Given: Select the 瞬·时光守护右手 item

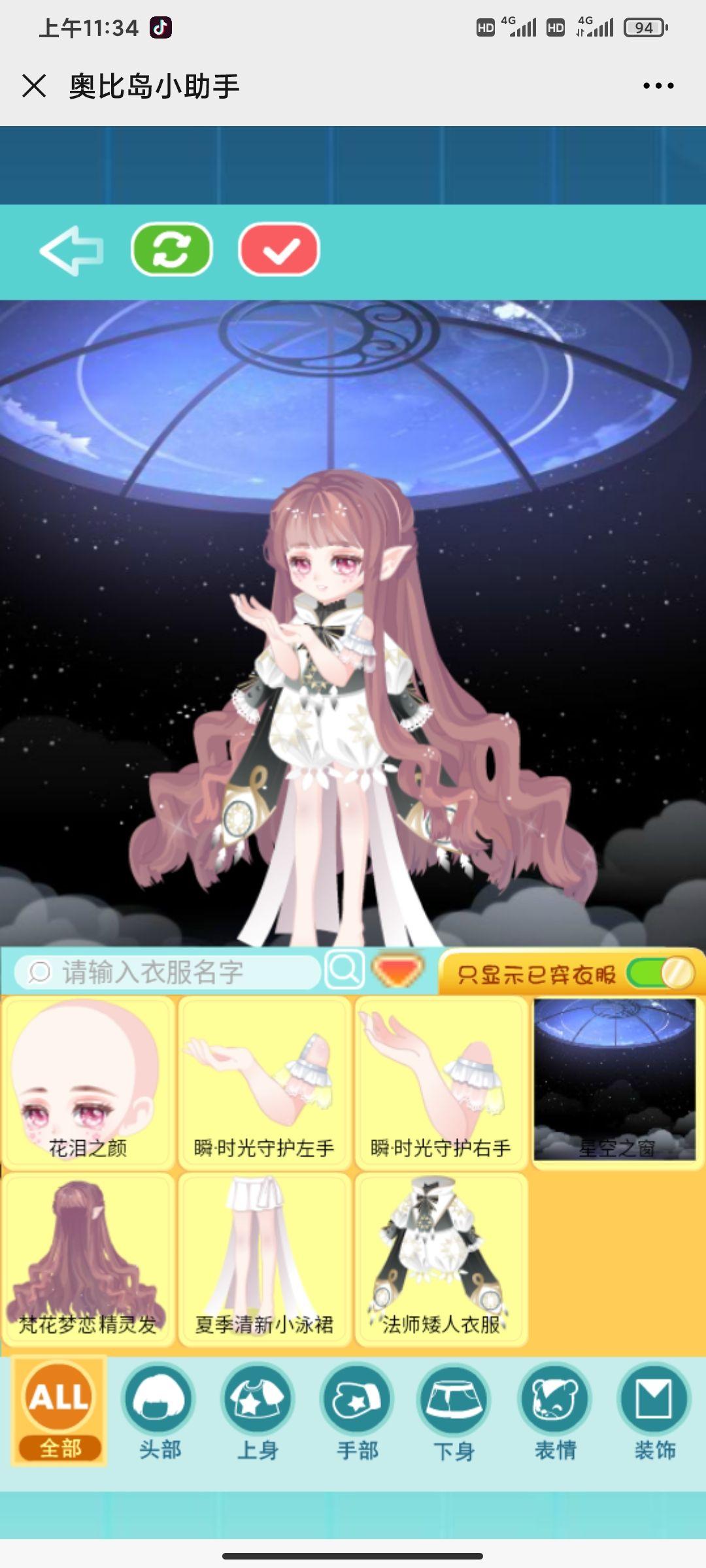Looking at the screenshot, I should 441,1082.
